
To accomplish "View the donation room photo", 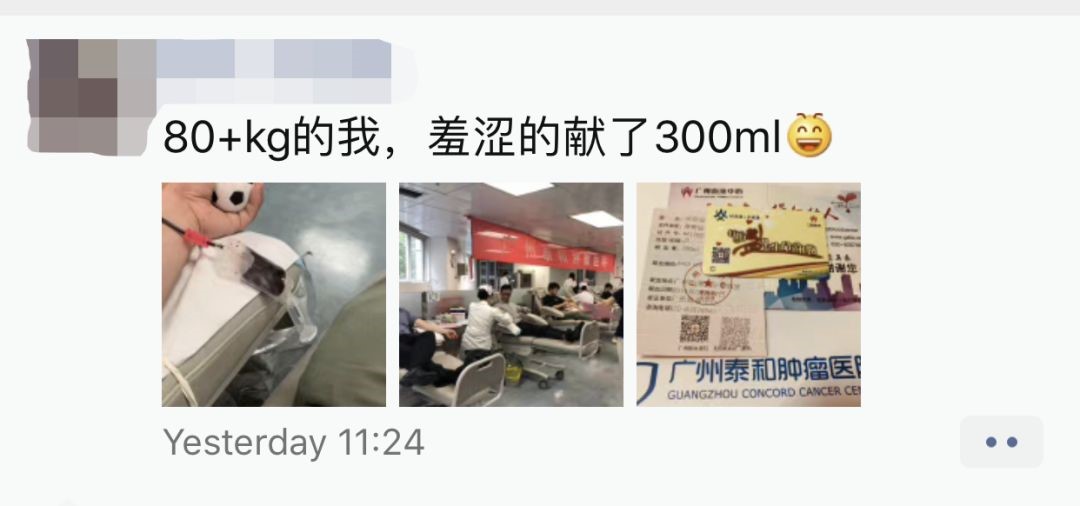I will point(510,294).
